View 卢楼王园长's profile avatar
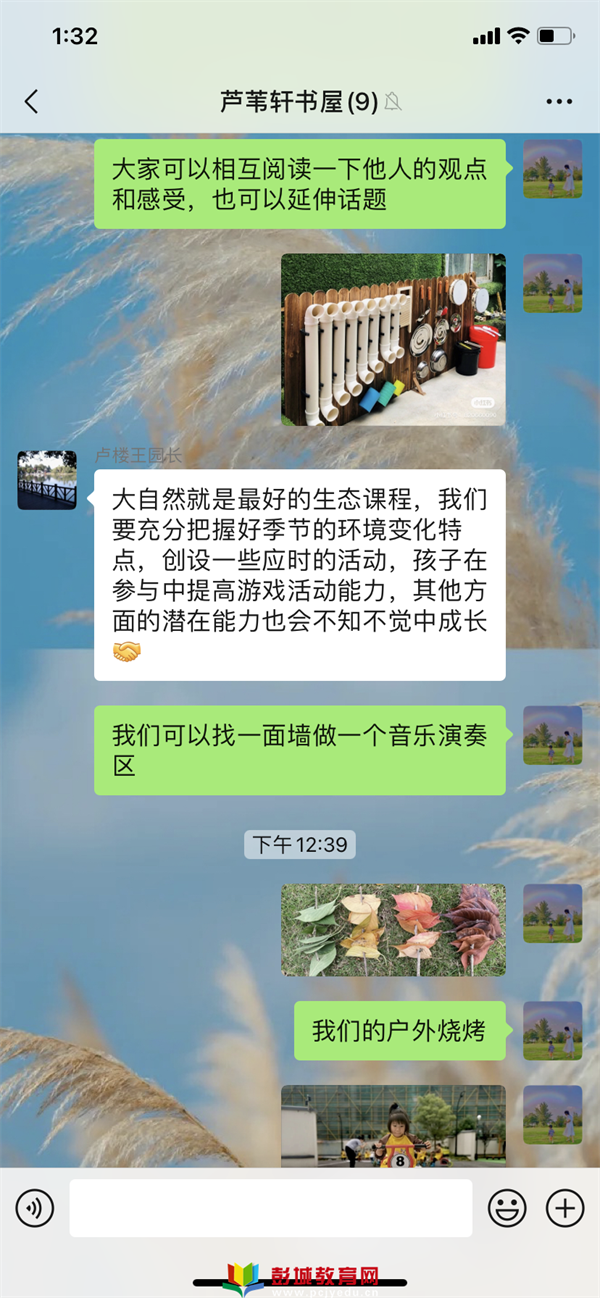Image resolution: width=600 pixels, height=1298 pixels. 47,480
